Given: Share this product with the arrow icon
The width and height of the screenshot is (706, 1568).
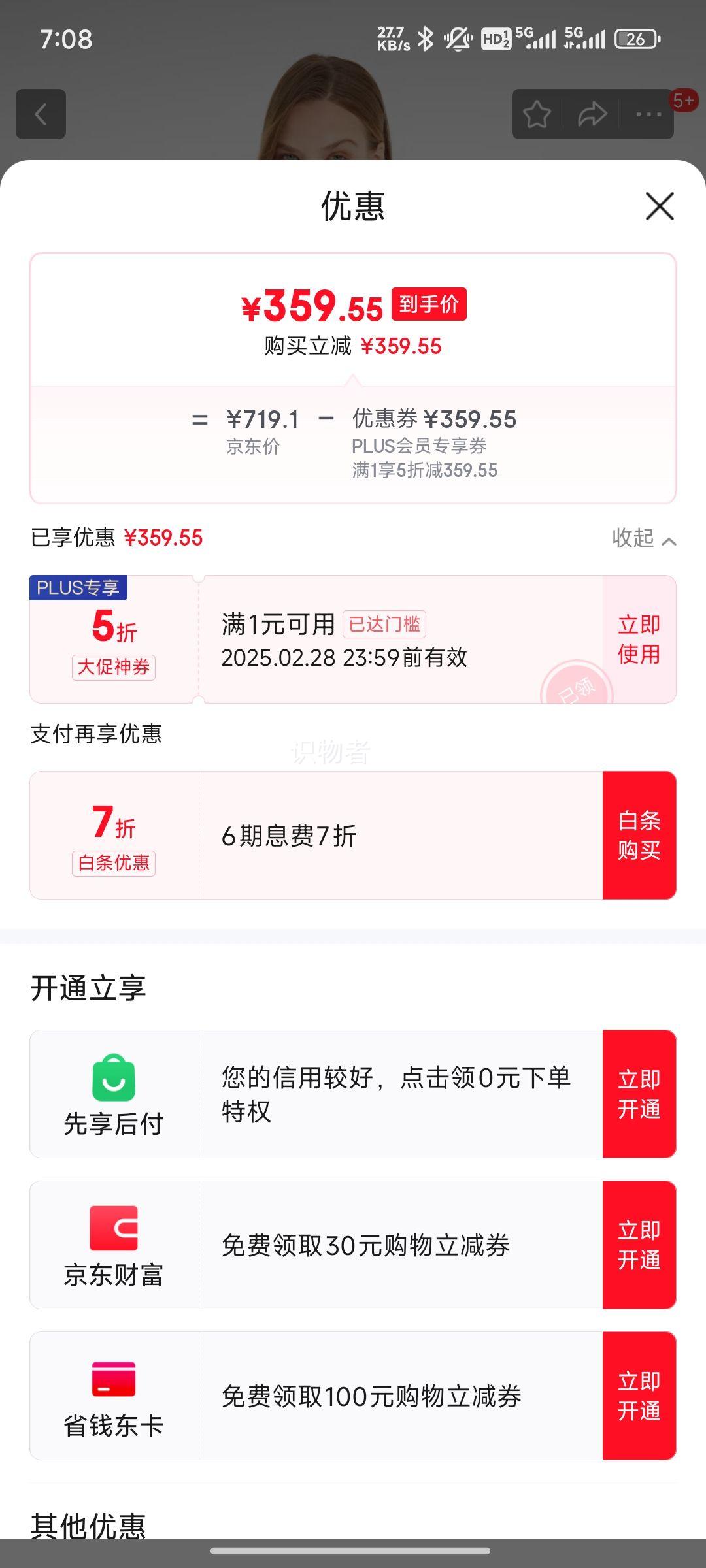Looking at the screenshot, I should pyautogui.click(x=592, y=114).
